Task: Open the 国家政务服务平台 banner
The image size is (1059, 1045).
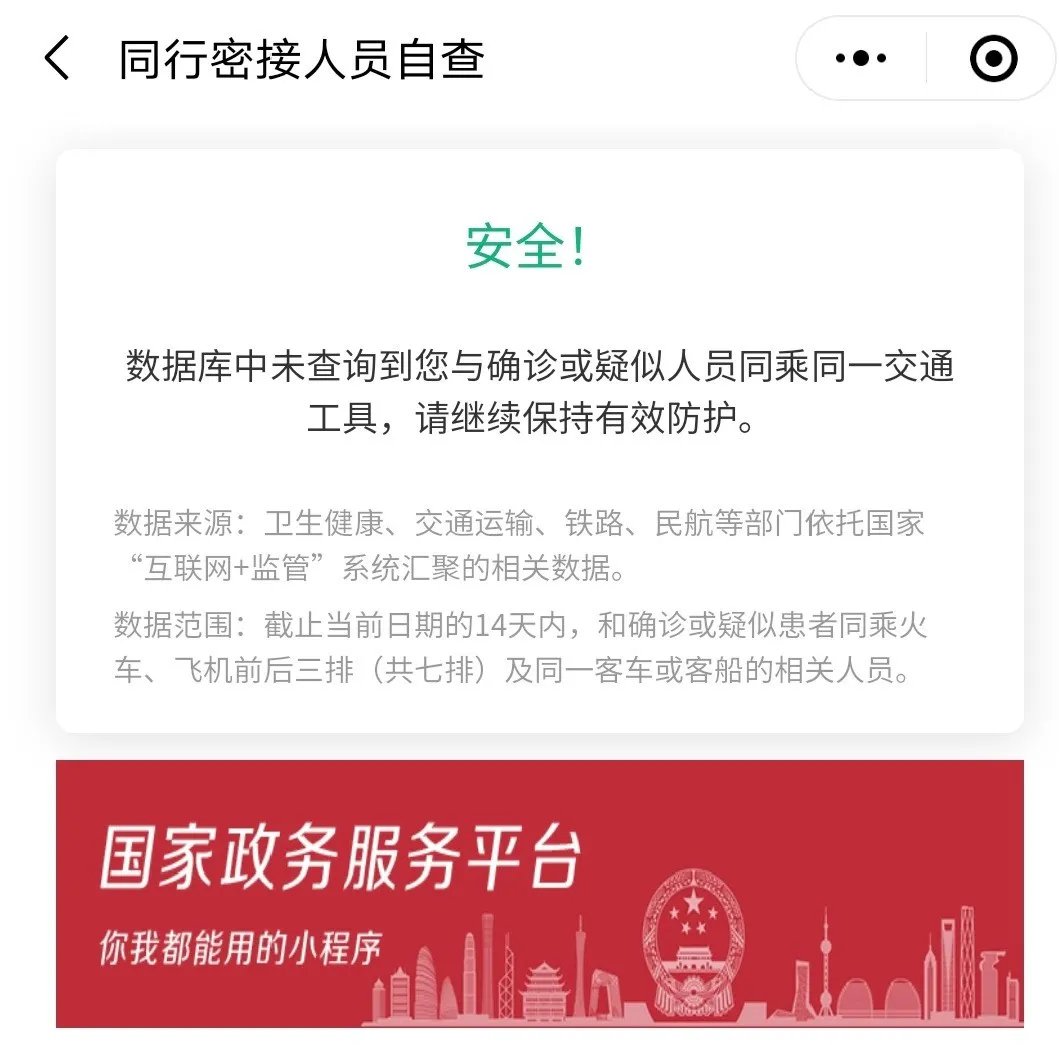Action: point(539,893)
